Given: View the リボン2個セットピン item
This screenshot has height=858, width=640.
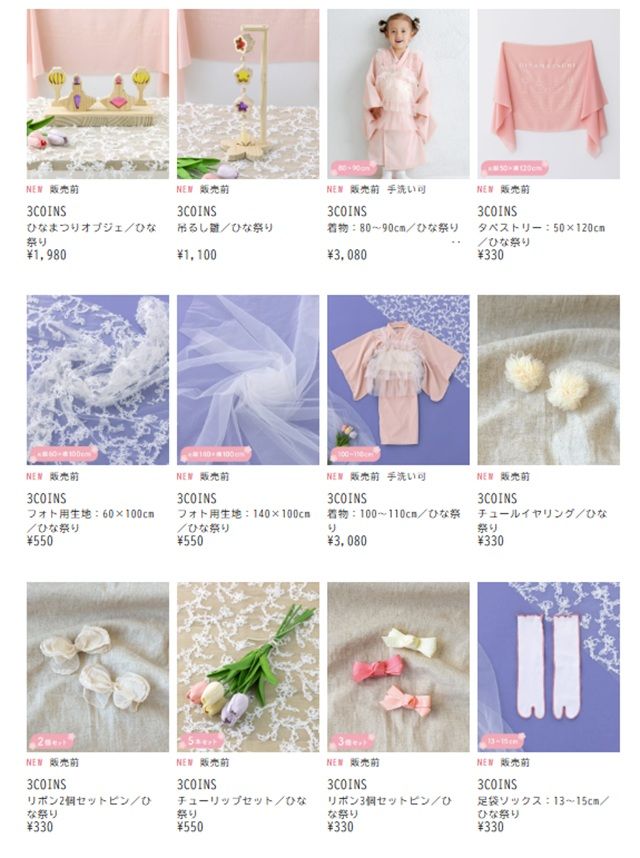Looking at the screenshot, I should [97, 667].
